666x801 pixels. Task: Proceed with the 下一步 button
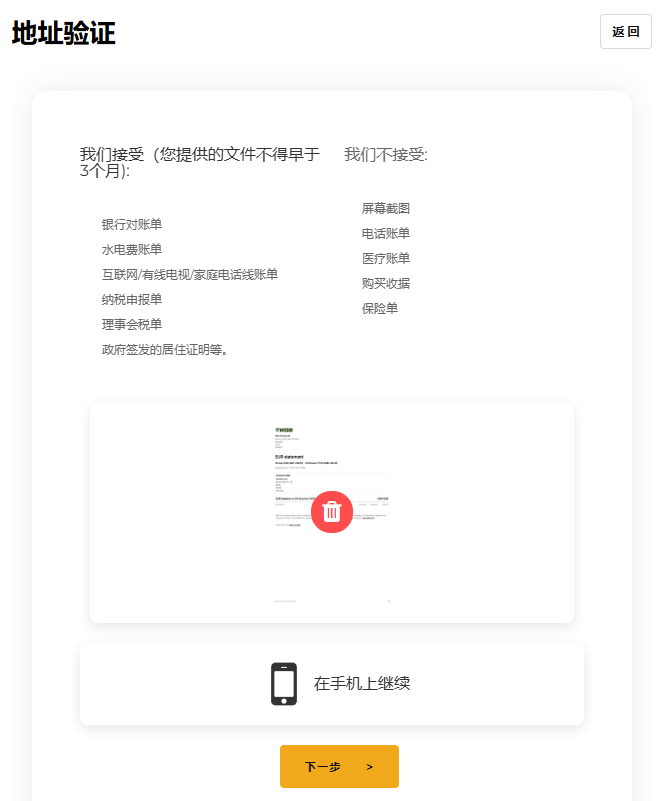click(x=339, y=766)
